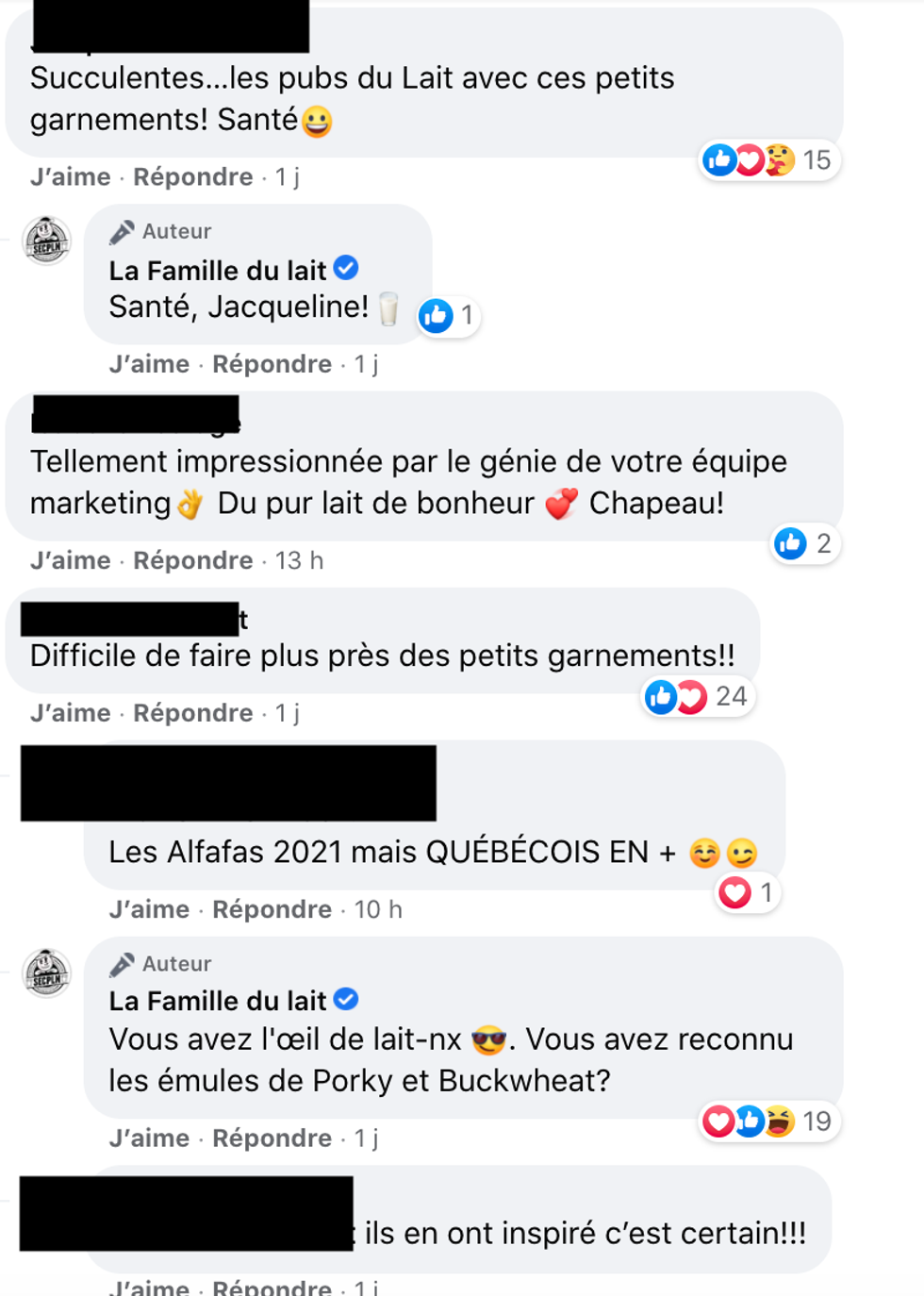View the 15 reactions on 'Succulentes' comment
924x1296 pixels.
(x=768, y=160)
